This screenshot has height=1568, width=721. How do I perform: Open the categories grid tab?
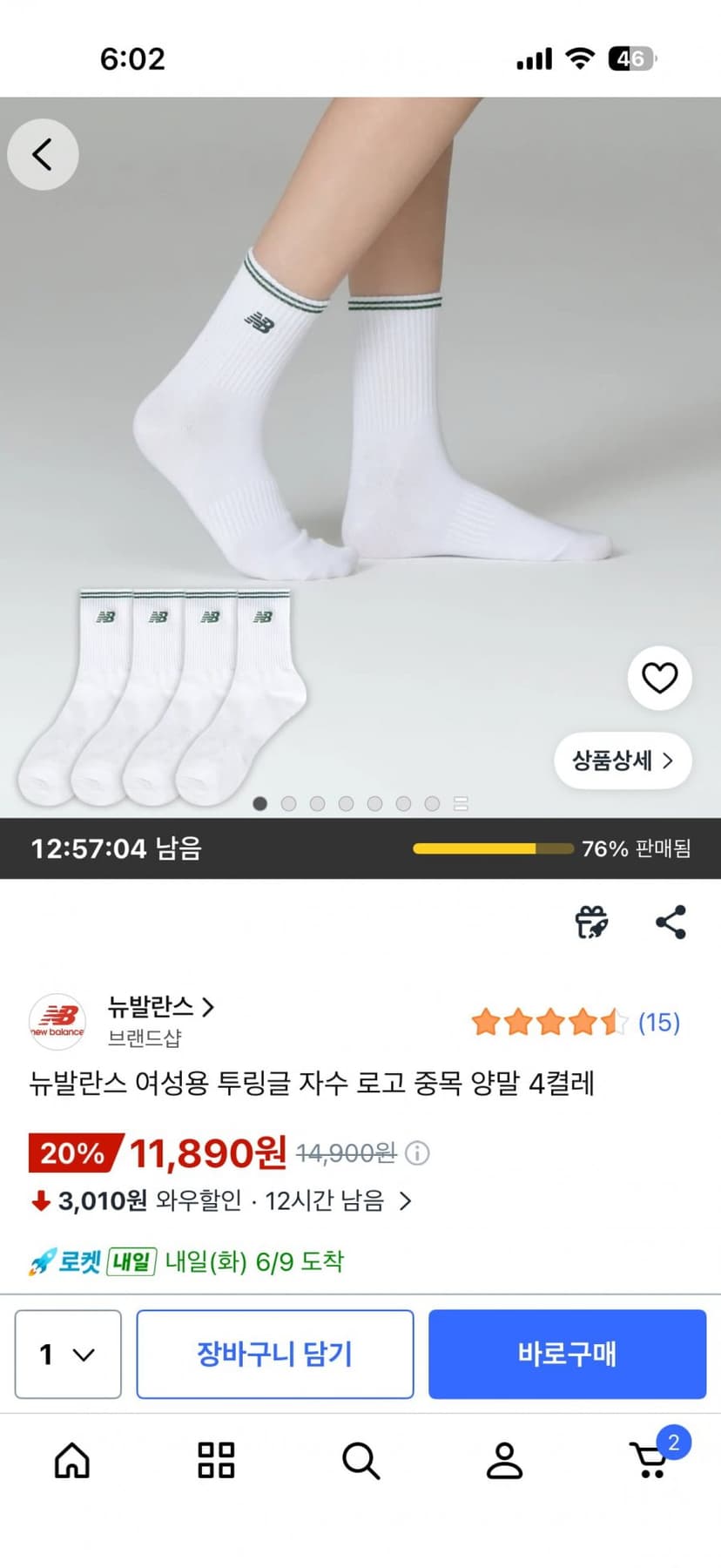pos(216,1461)
